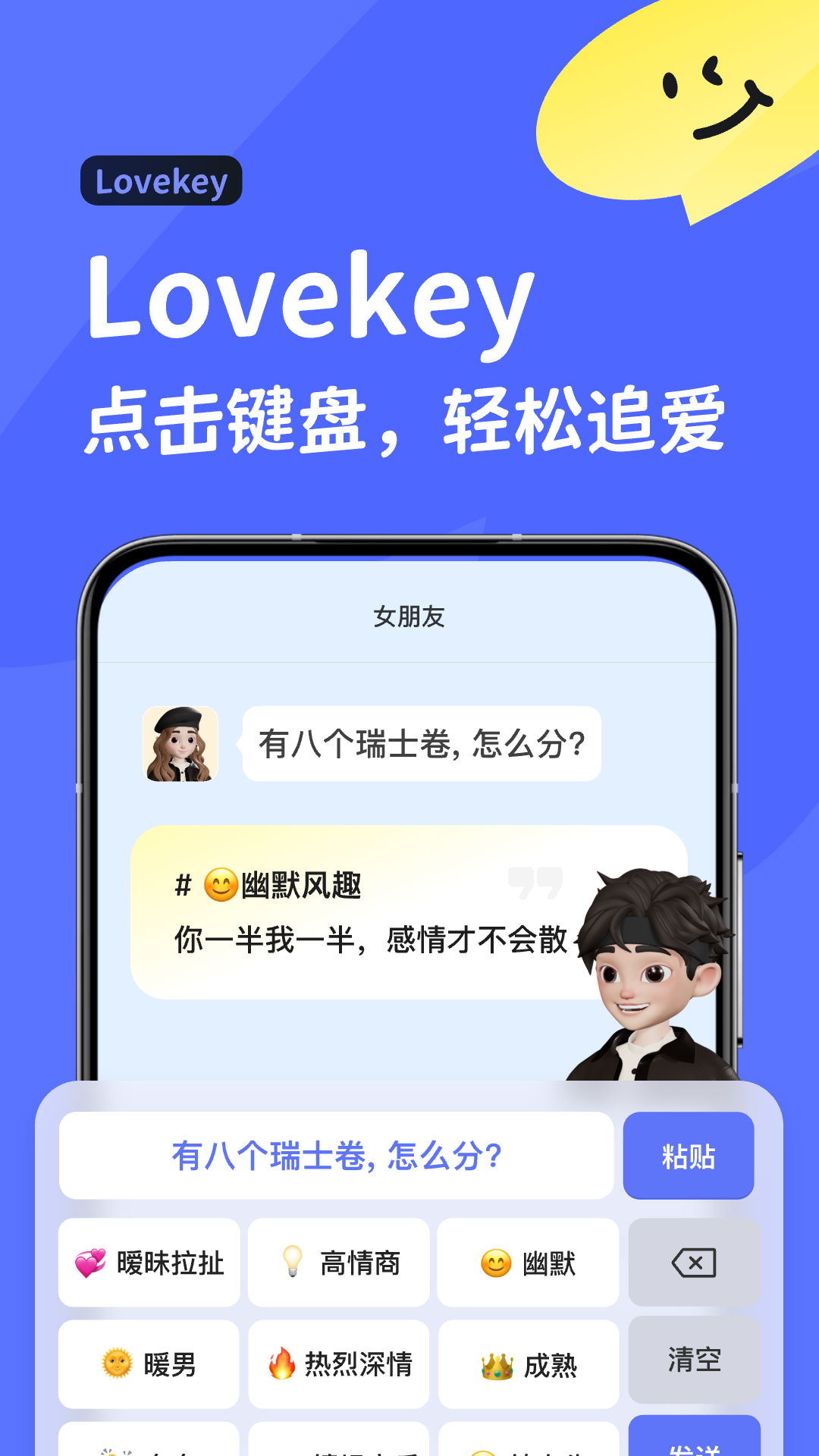The height and width of the screenshot is (1456, 819).
Task: Select the #幽默风趣 hashtag label
Action: (x=269, y=885)
